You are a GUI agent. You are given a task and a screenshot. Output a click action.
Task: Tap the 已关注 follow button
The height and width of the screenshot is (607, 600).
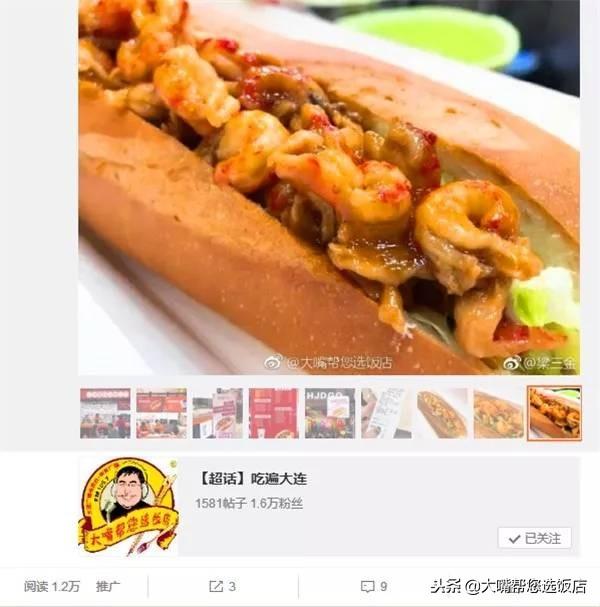pyautogui.click(x=535, y=538)
